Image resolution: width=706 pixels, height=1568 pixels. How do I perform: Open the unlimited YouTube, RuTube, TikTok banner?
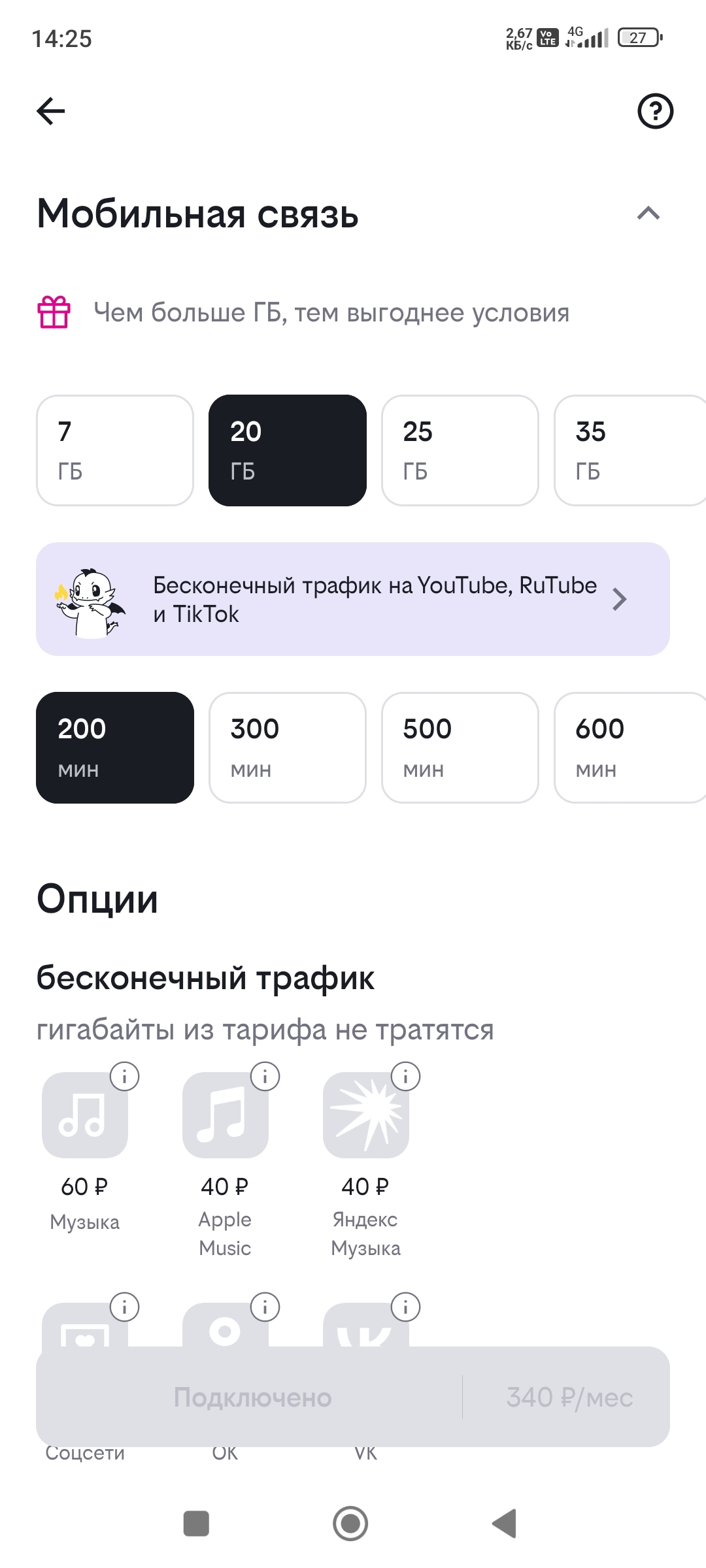[x=353, y=599]
